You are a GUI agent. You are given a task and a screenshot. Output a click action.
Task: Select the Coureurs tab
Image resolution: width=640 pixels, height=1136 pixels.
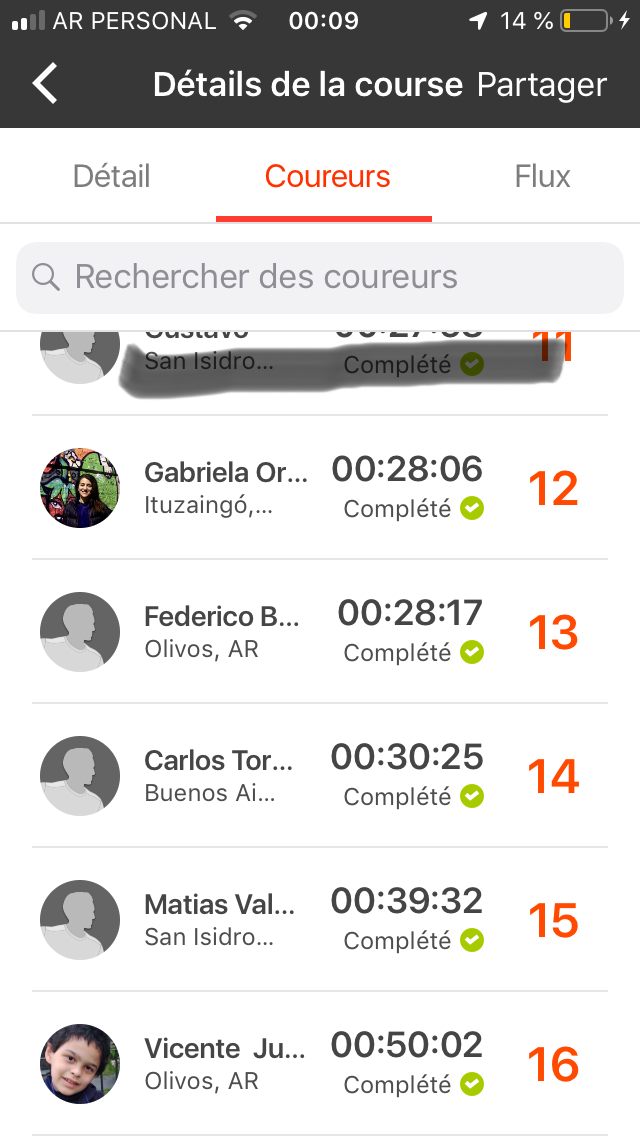327,176
